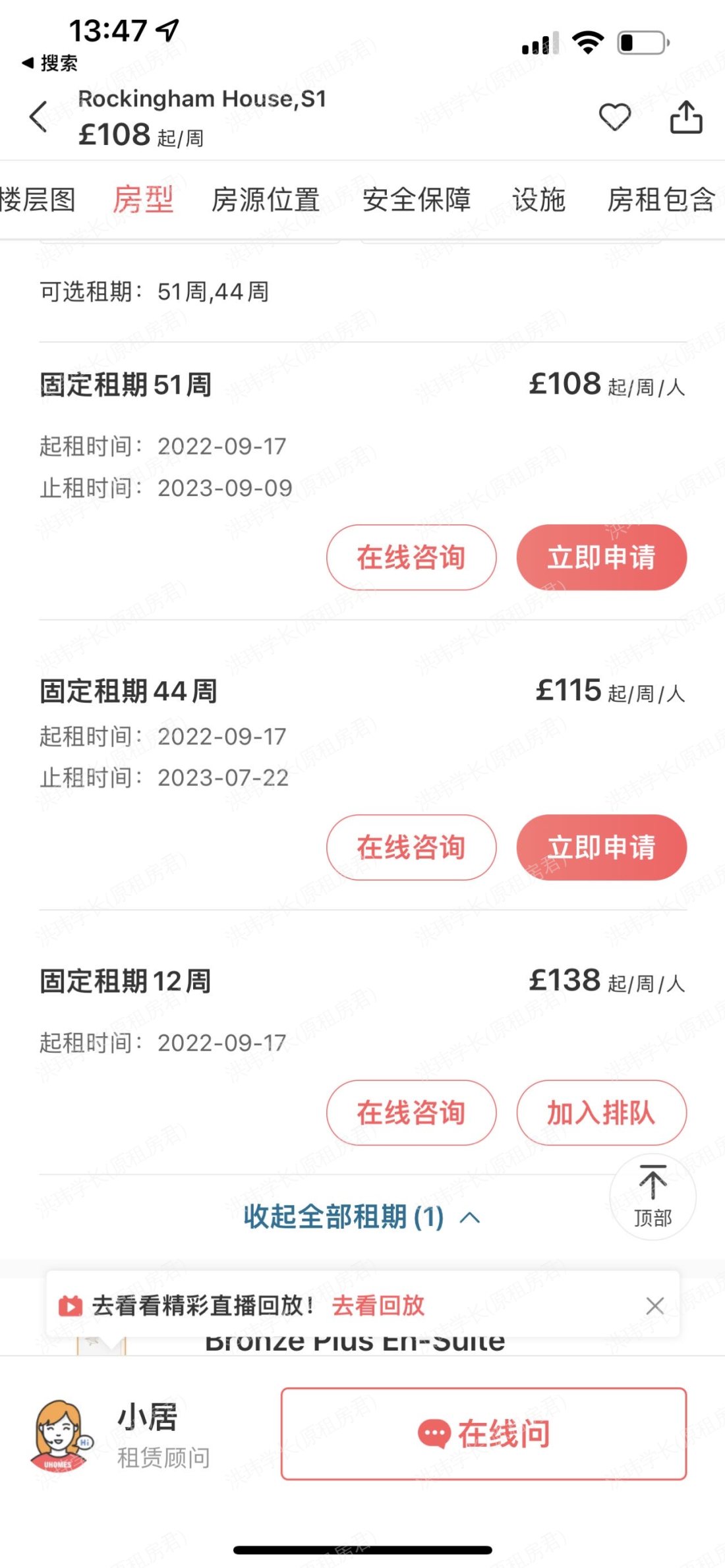Tap 在线咨询 for the 12周 lease

[411, 1113]
